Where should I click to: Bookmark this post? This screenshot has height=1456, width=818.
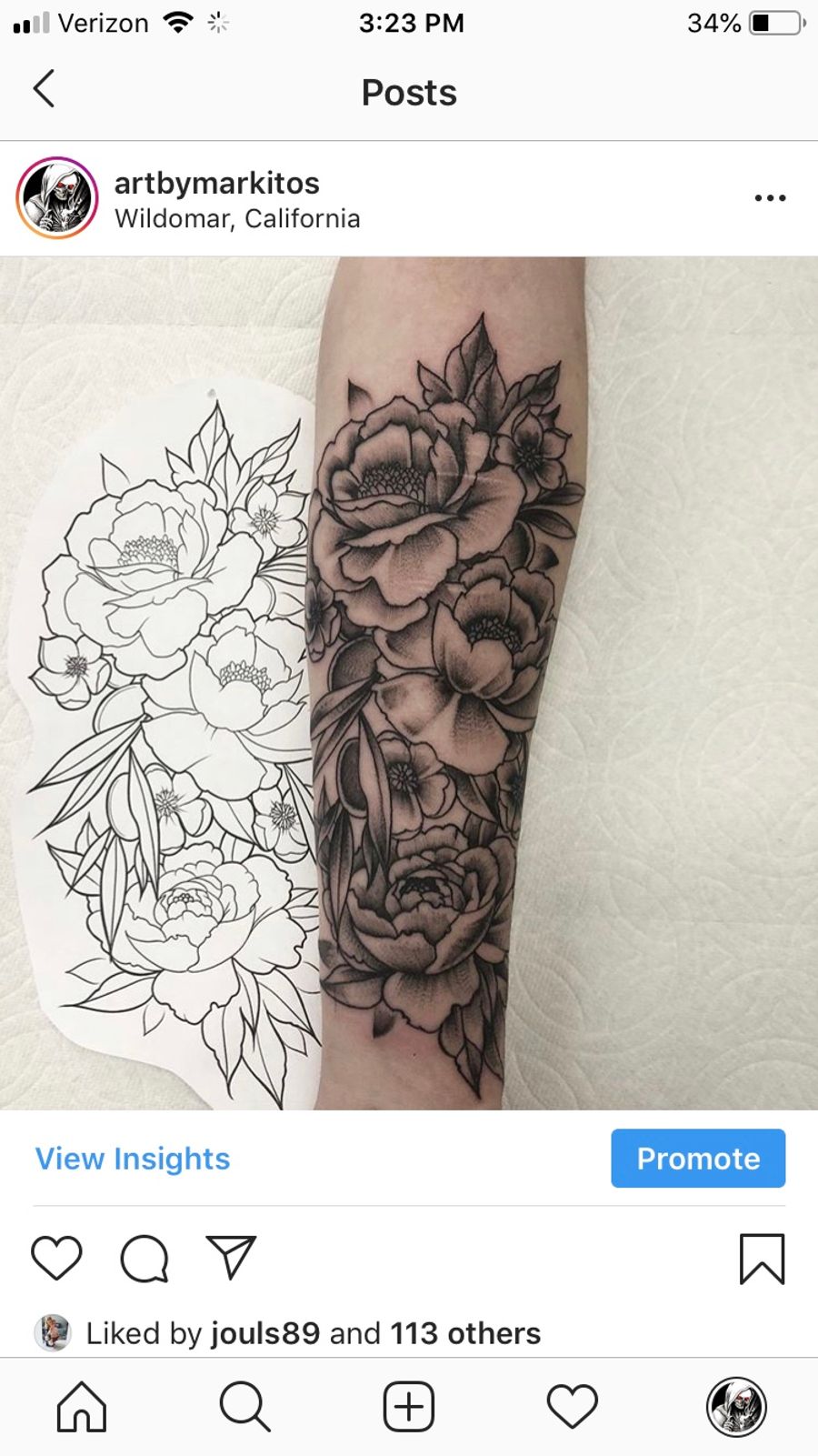pyautogui.click(x=761, y=1259)
